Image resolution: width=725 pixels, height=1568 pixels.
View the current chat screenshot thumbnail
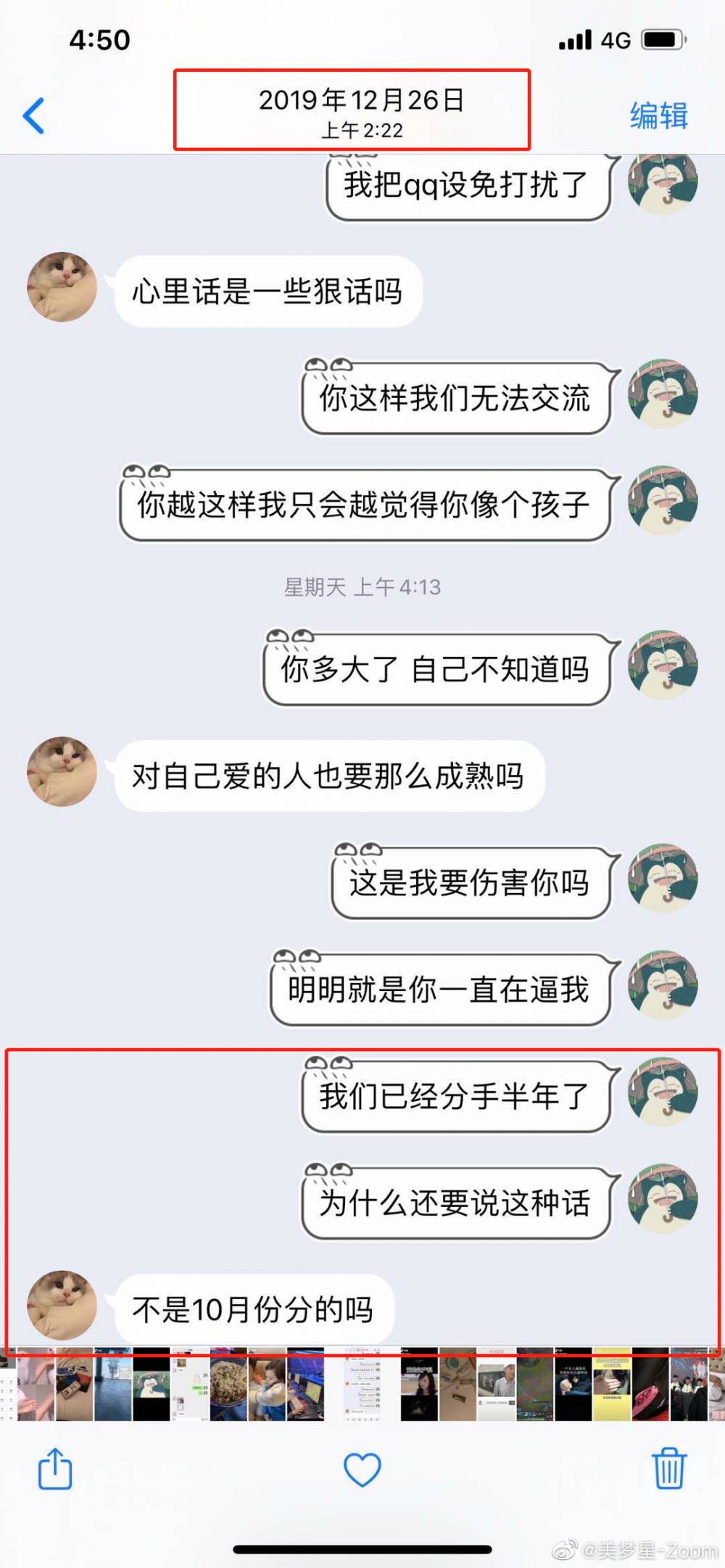[x=362, y=1383]
